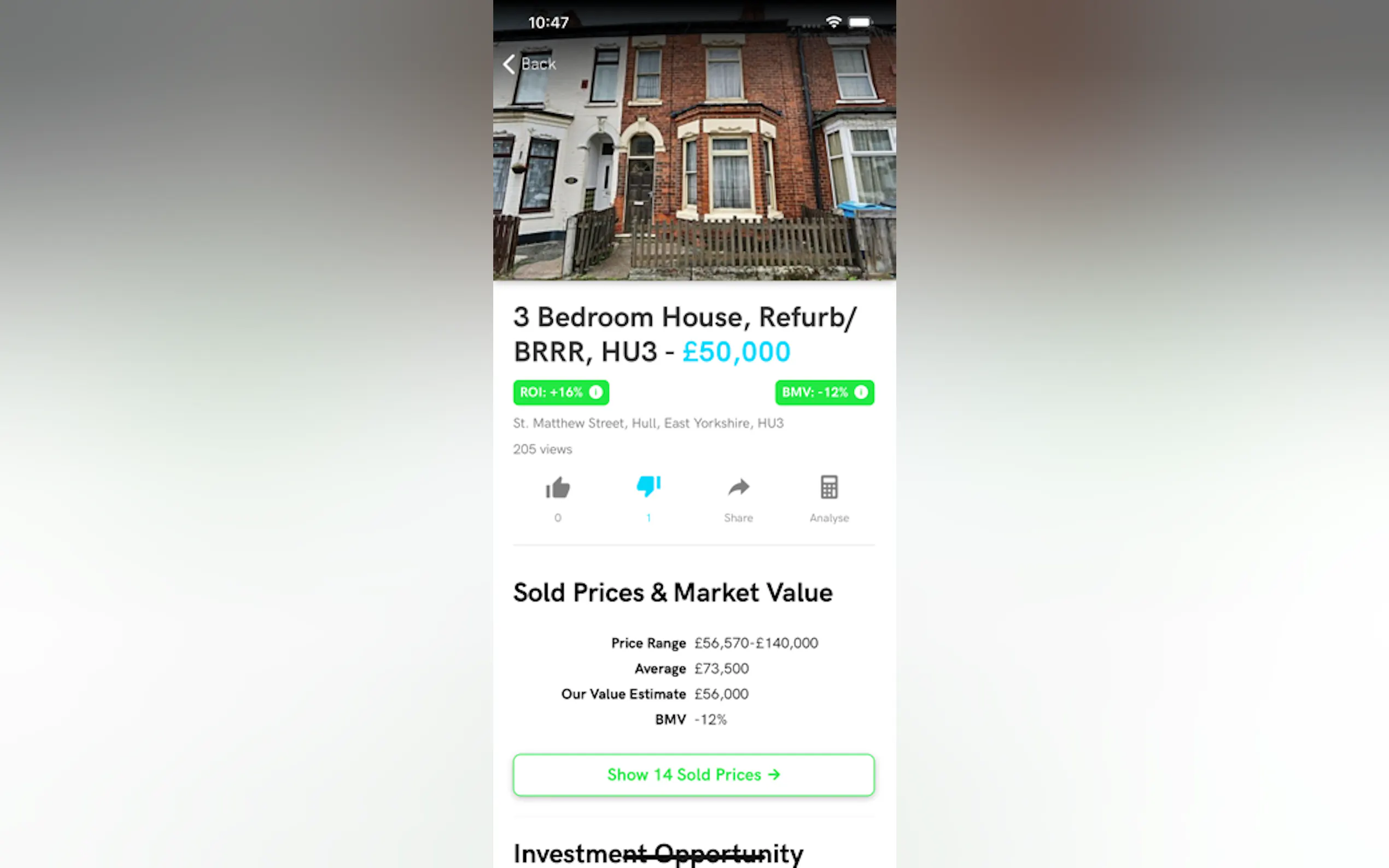1389x868 pixels.
Task: Share this property listing
Action: (x=738, y=489)
